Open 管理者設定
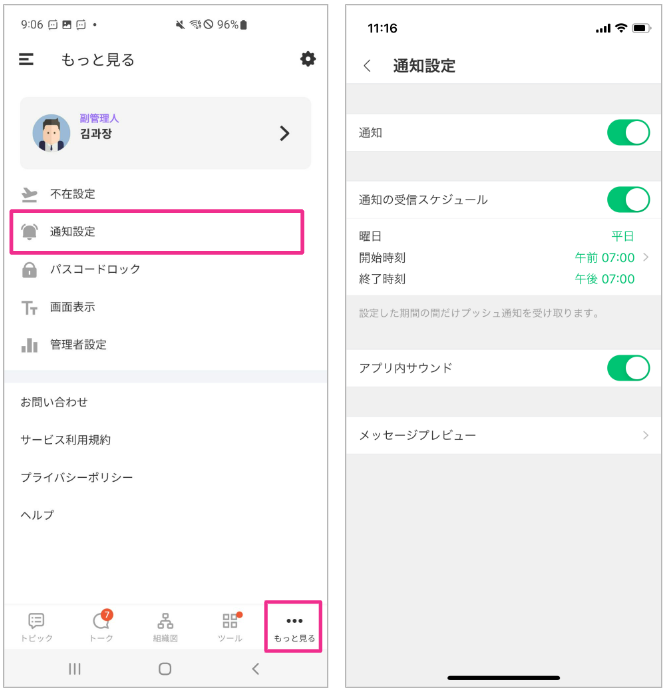The image size is (670, 693). pos(78,345)
